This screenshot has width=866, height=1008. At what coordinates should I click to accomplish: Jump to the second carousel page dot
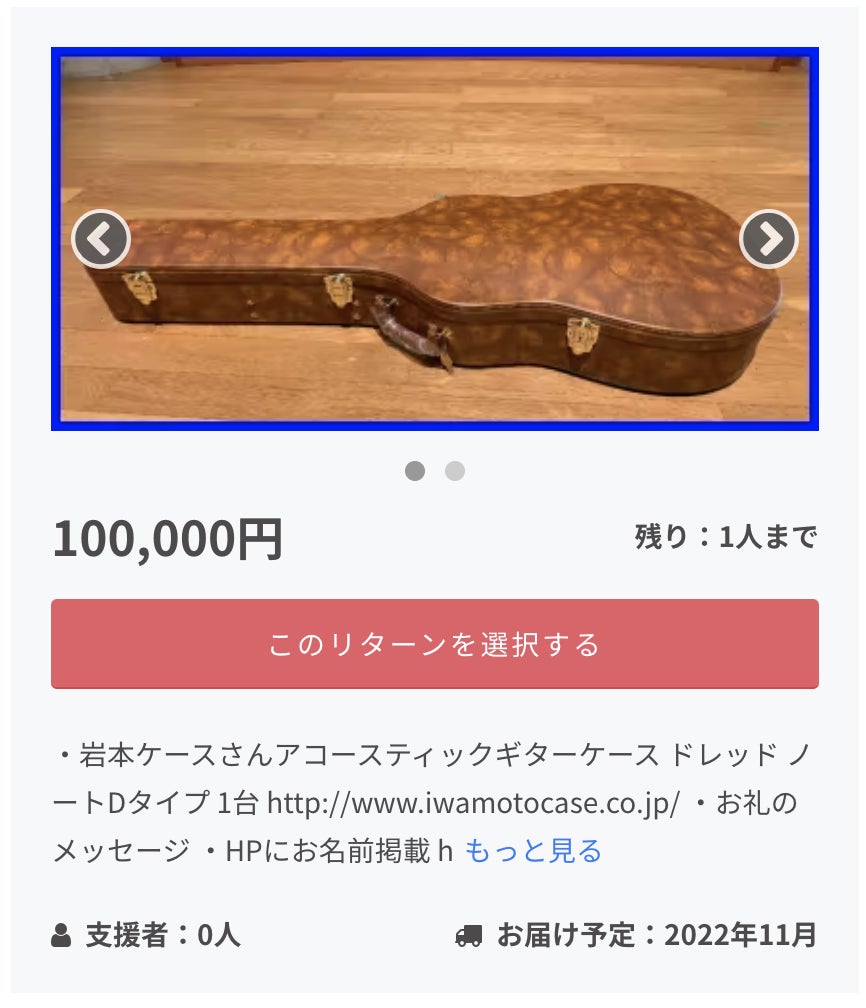pyautogui.click(x=455, y=471)
